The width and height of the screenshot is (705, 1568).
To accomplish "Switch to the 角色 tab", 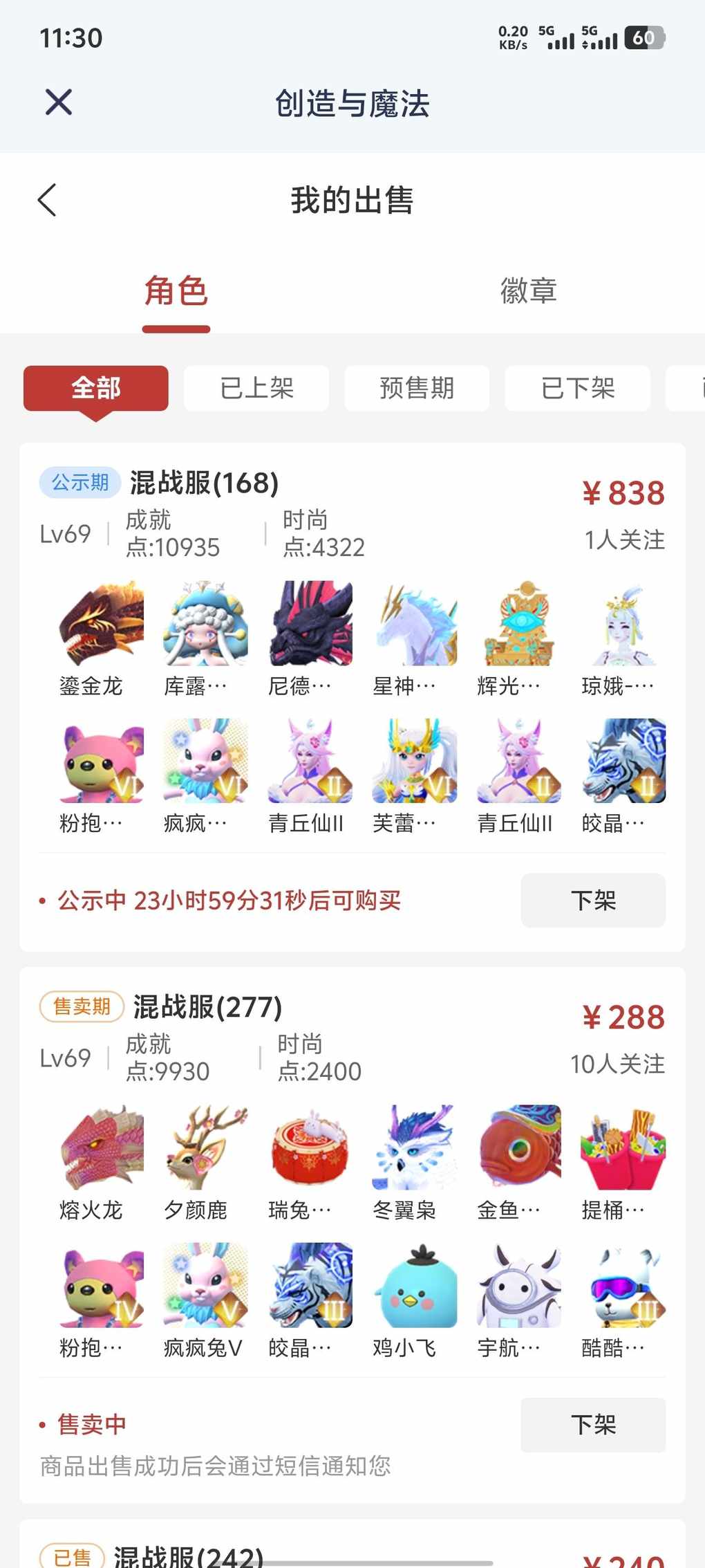I will tap(176, 290).
